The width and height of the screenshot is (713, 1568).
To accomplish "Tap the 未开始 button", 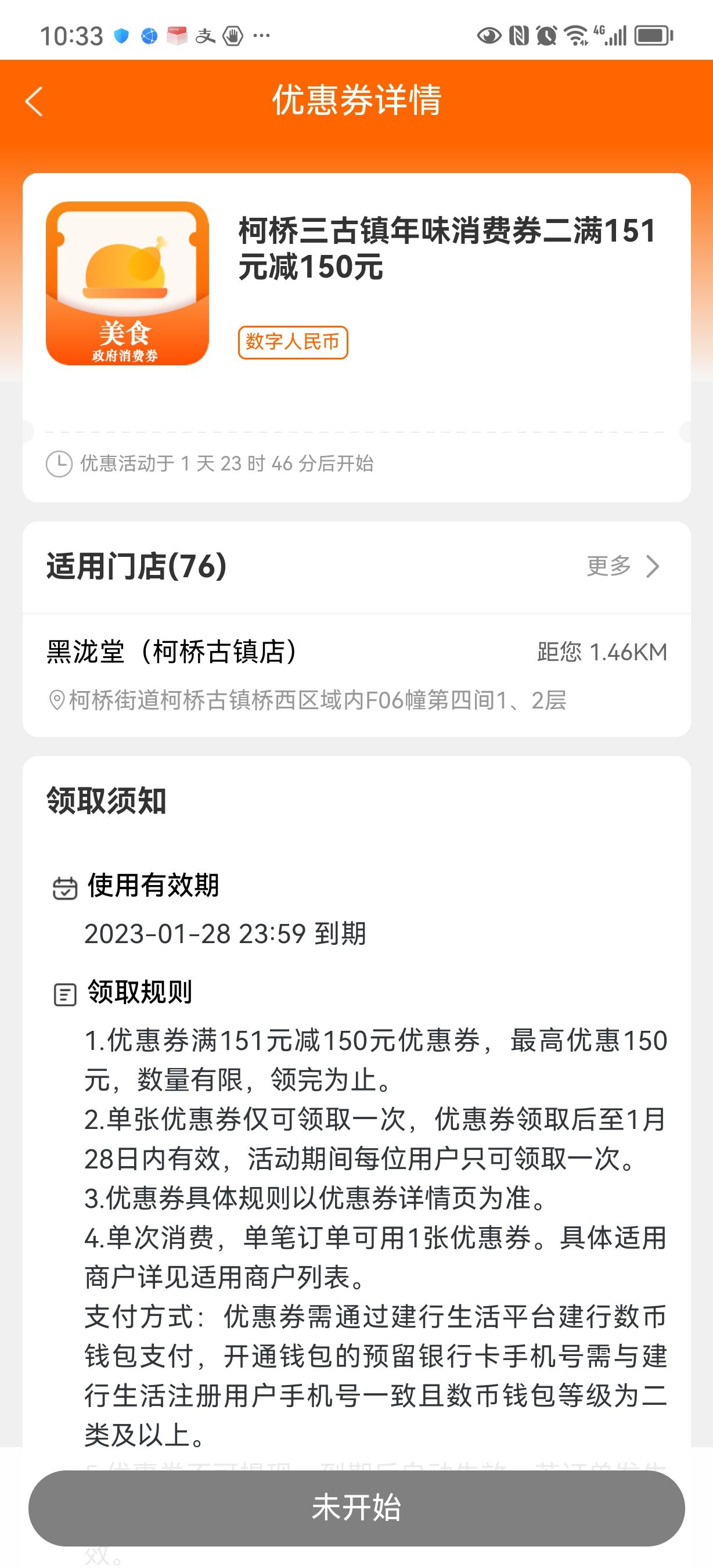I will pyautogui.click(x=356, y=1507).
